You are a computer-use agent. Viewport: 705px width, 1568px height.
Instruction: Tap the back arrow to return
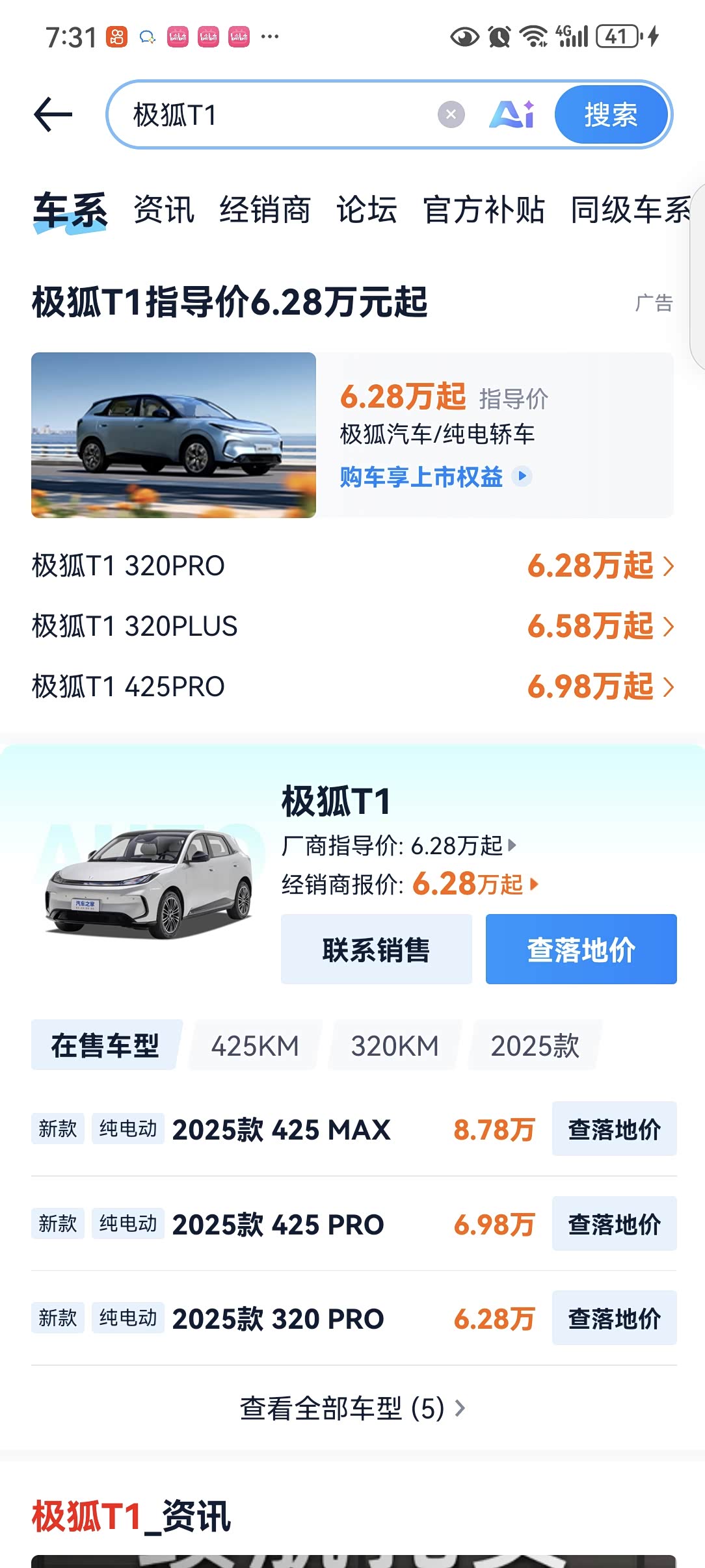click(53, 114)
